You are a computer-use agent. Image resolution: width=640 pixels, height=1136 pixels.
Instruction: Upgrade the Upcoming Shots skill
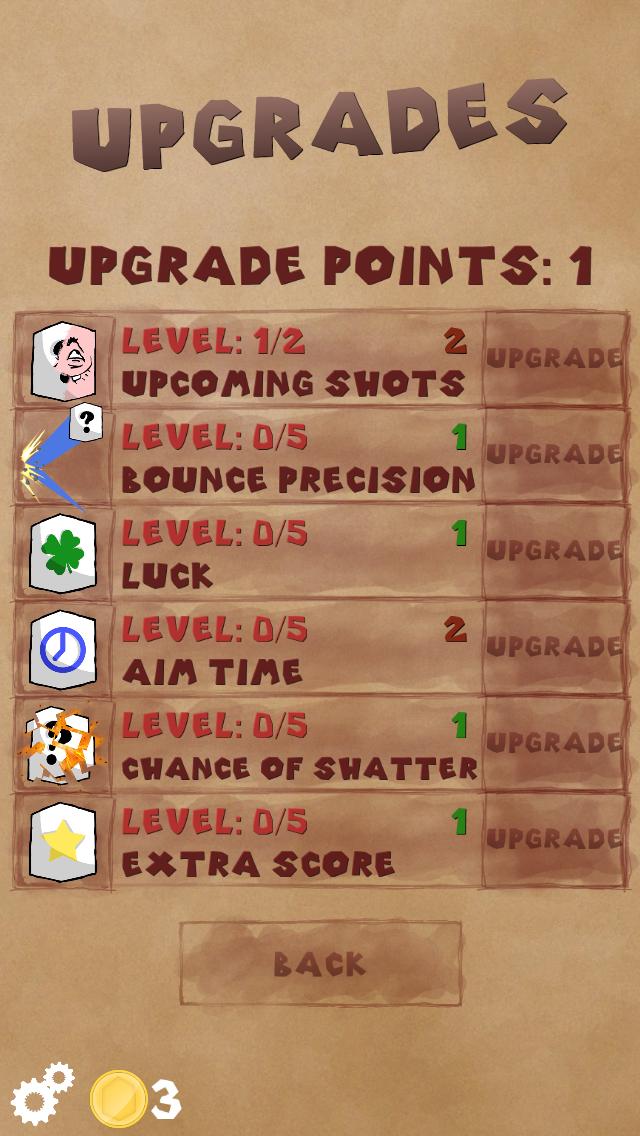click(555, 358)
